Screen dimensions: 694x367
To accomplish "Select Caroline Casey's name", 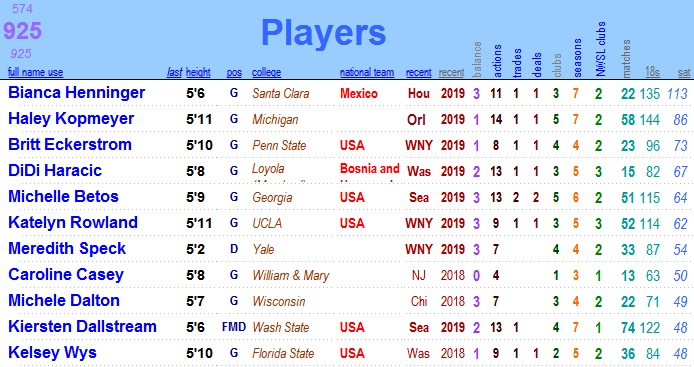I will (66, 275).
